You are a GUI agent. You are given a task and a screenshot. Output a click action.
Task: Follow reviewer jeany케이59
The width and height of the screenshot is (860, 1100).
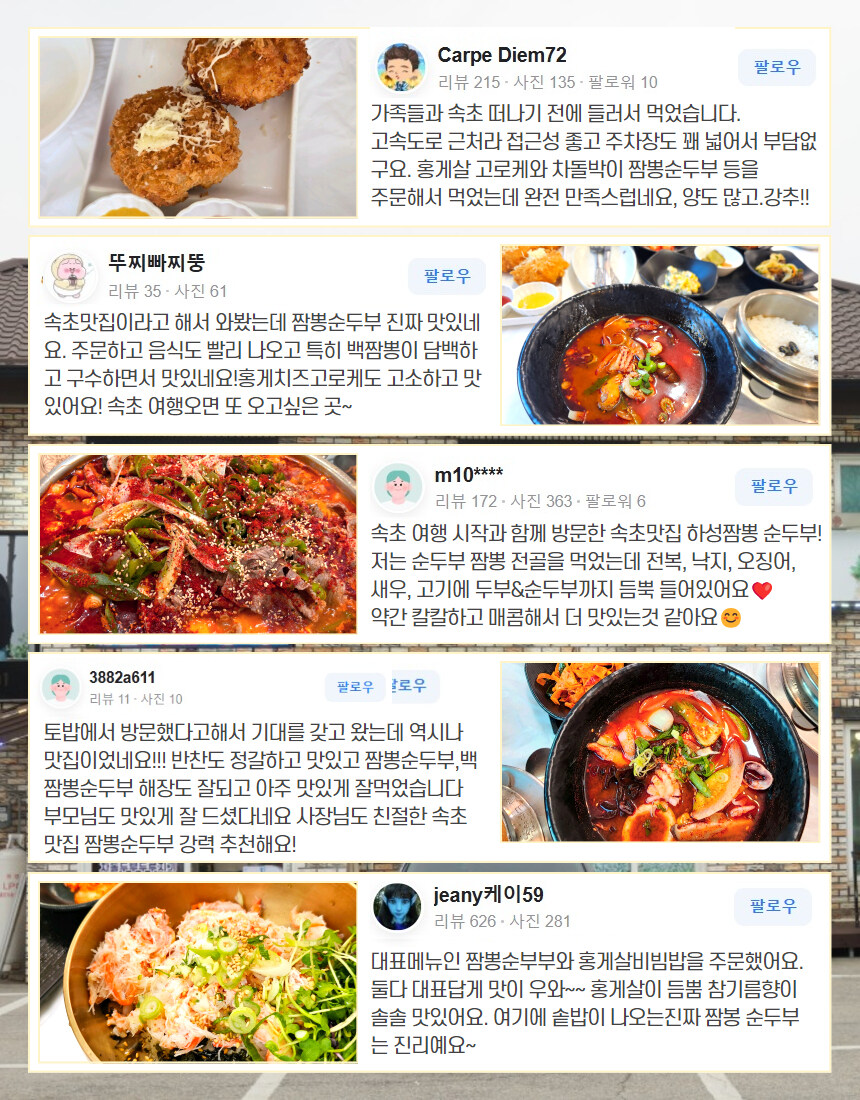point(773,907)
